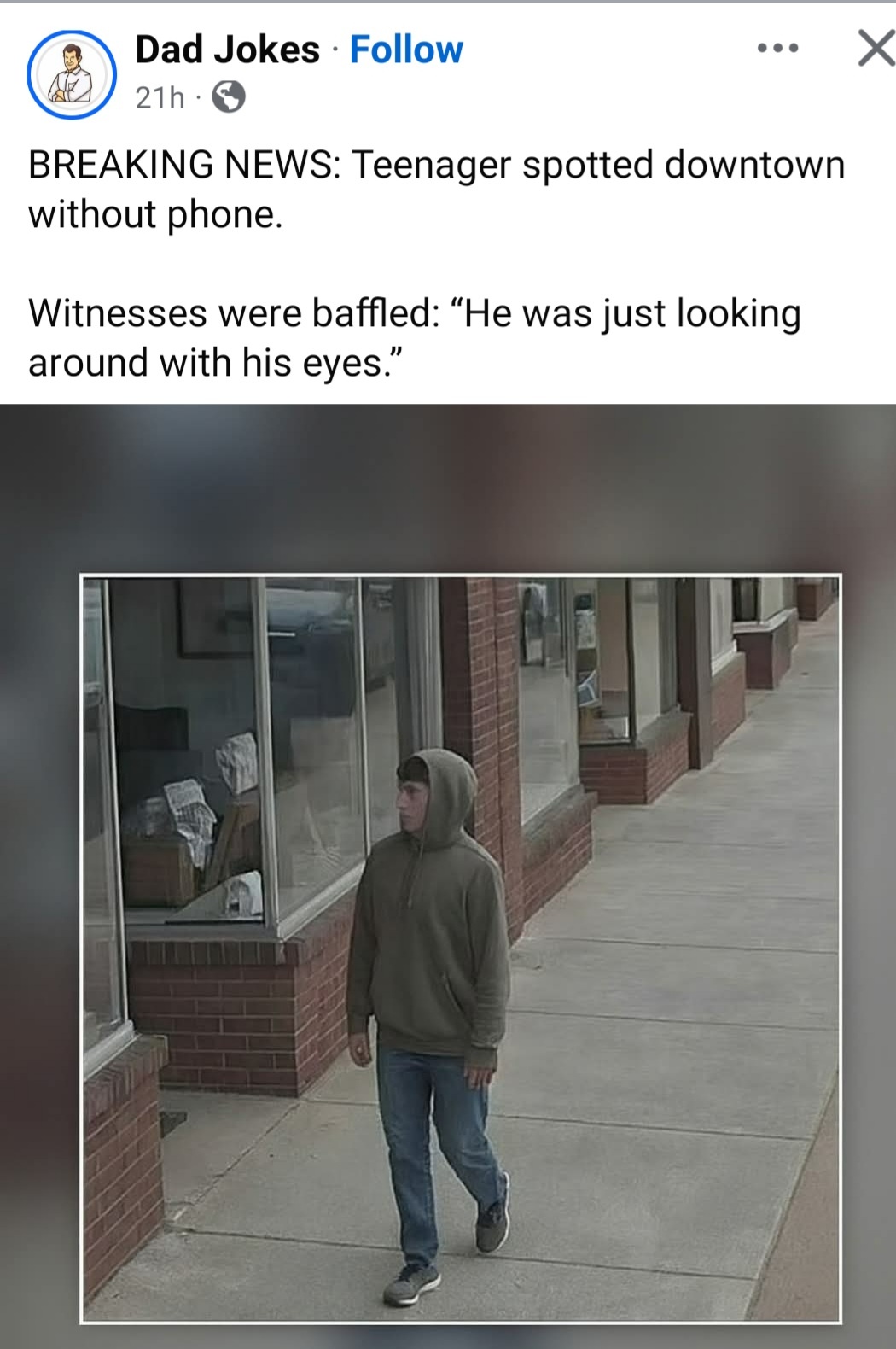This screenshot has width=896, height=1349.
Task: Open the Dad Jokes profile picture
Action: (x=72, y=74)
